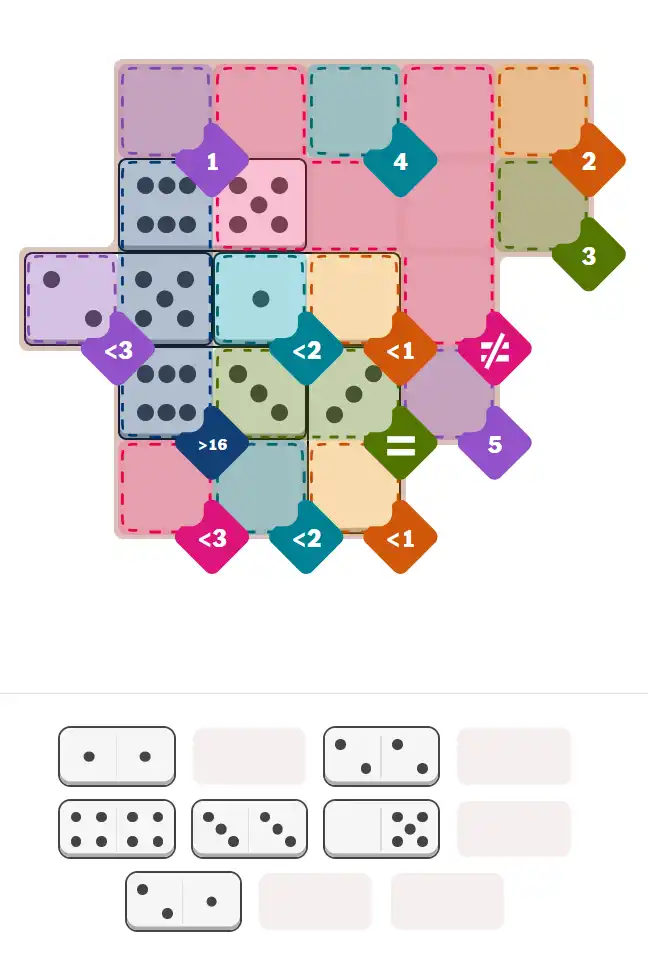Image resolution: width=648 pixels, height=963 pixels.
Task: Tap the double-four domino in the tray
Action: click(117, 828)
